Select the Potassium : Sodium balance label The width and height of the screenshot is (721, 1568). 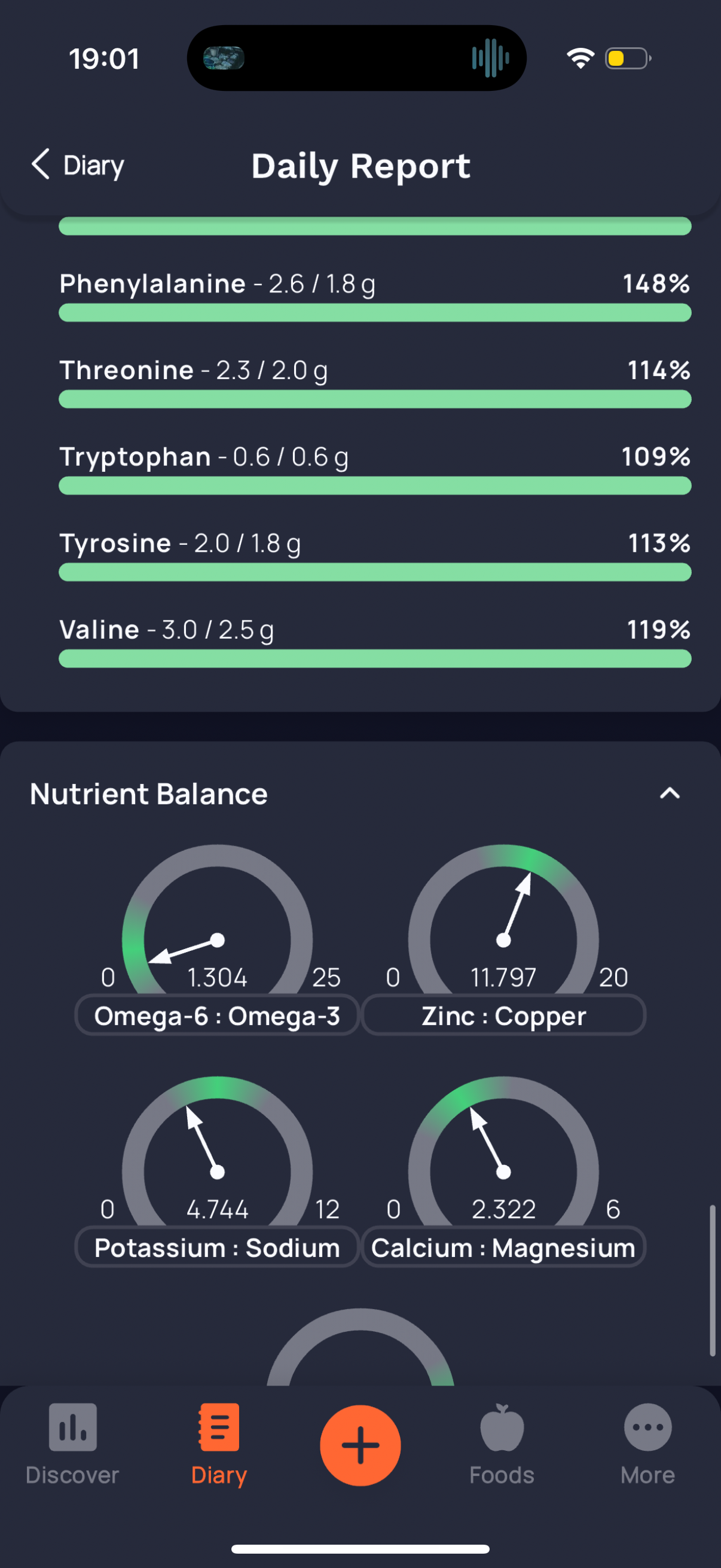[x=217, y=1248]
